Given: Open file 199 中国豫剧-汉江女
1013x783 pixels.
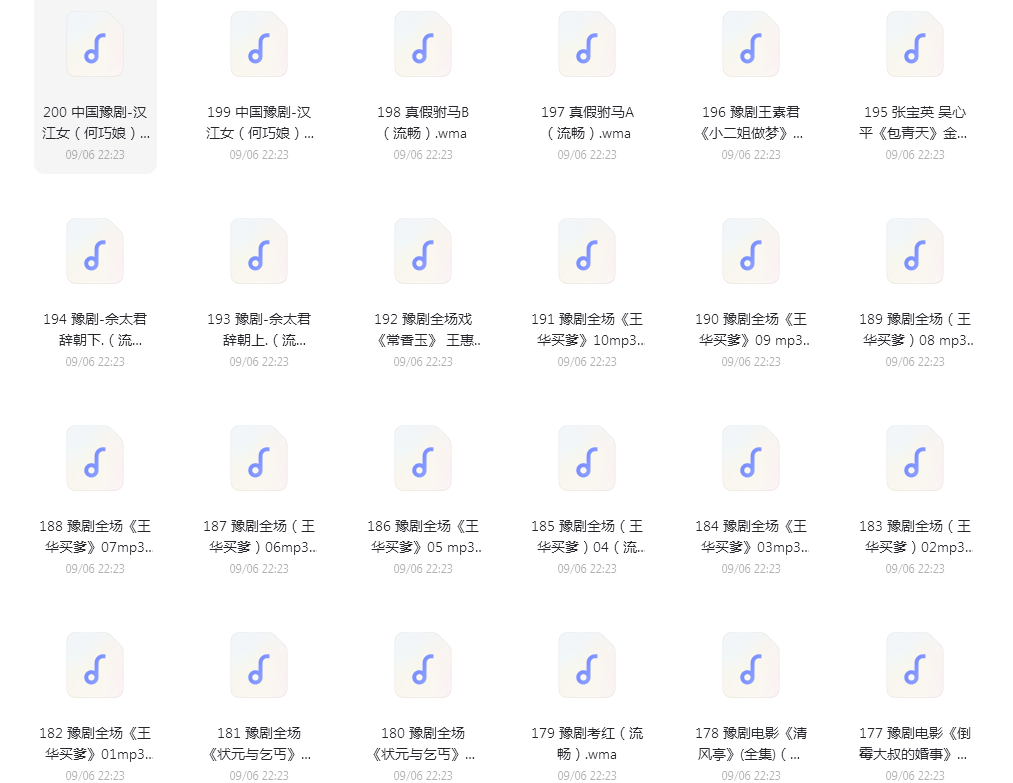Looking at the screenshot, I should pos(259,45).
